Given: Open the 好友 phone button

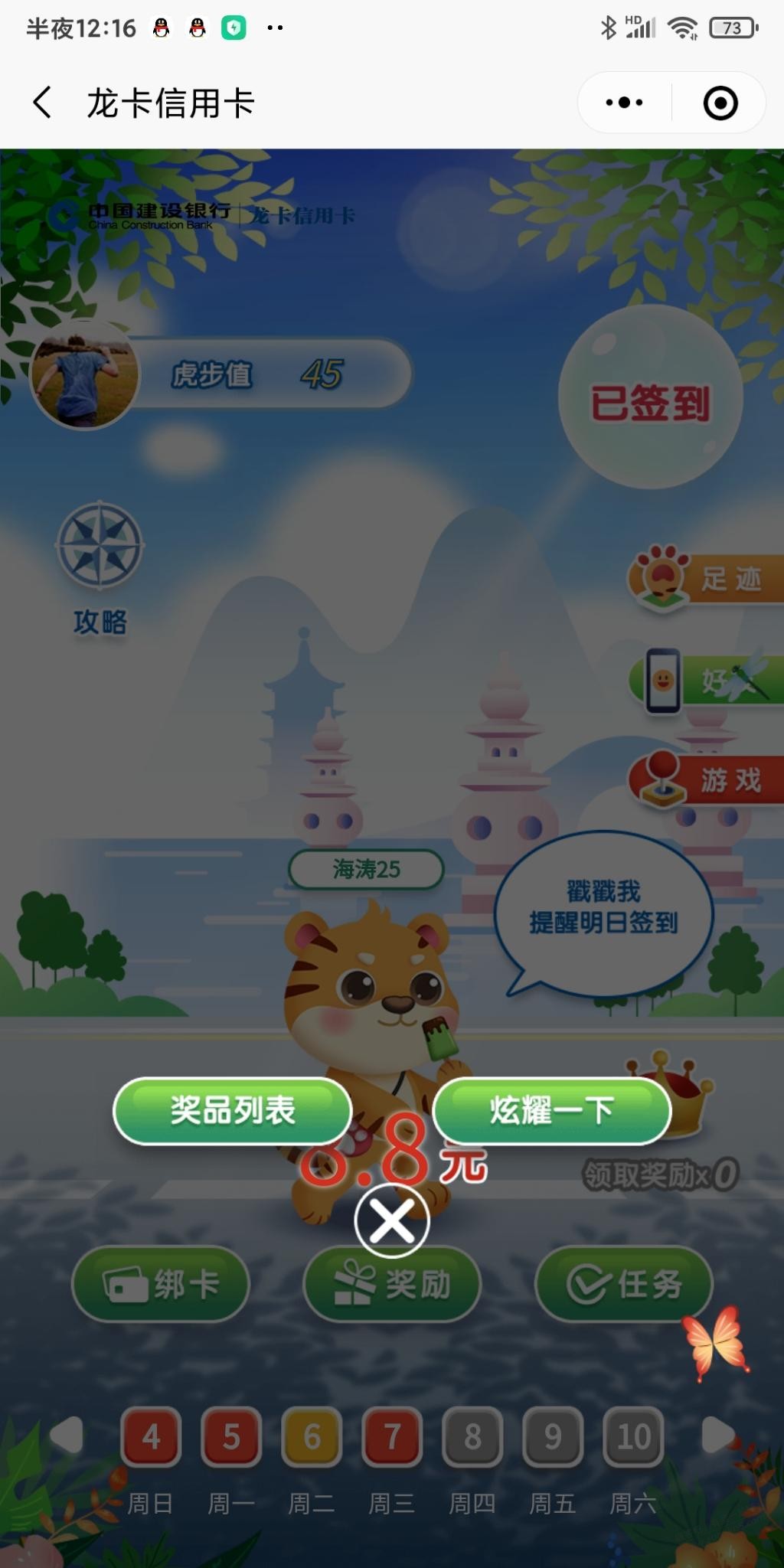Looking at the screenshot, I should [x=704, y=680].
